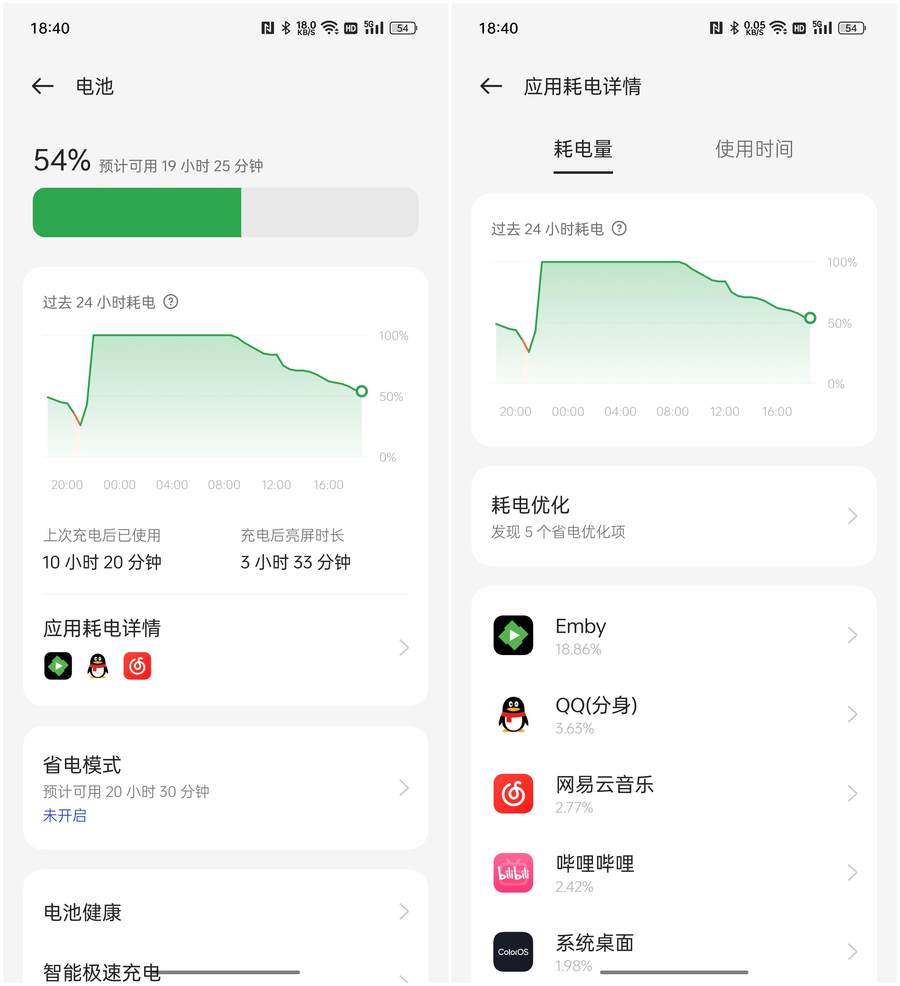Open 系统桌面 power usage details
Viewport: 900px width, 986px height.
[673, 951]
